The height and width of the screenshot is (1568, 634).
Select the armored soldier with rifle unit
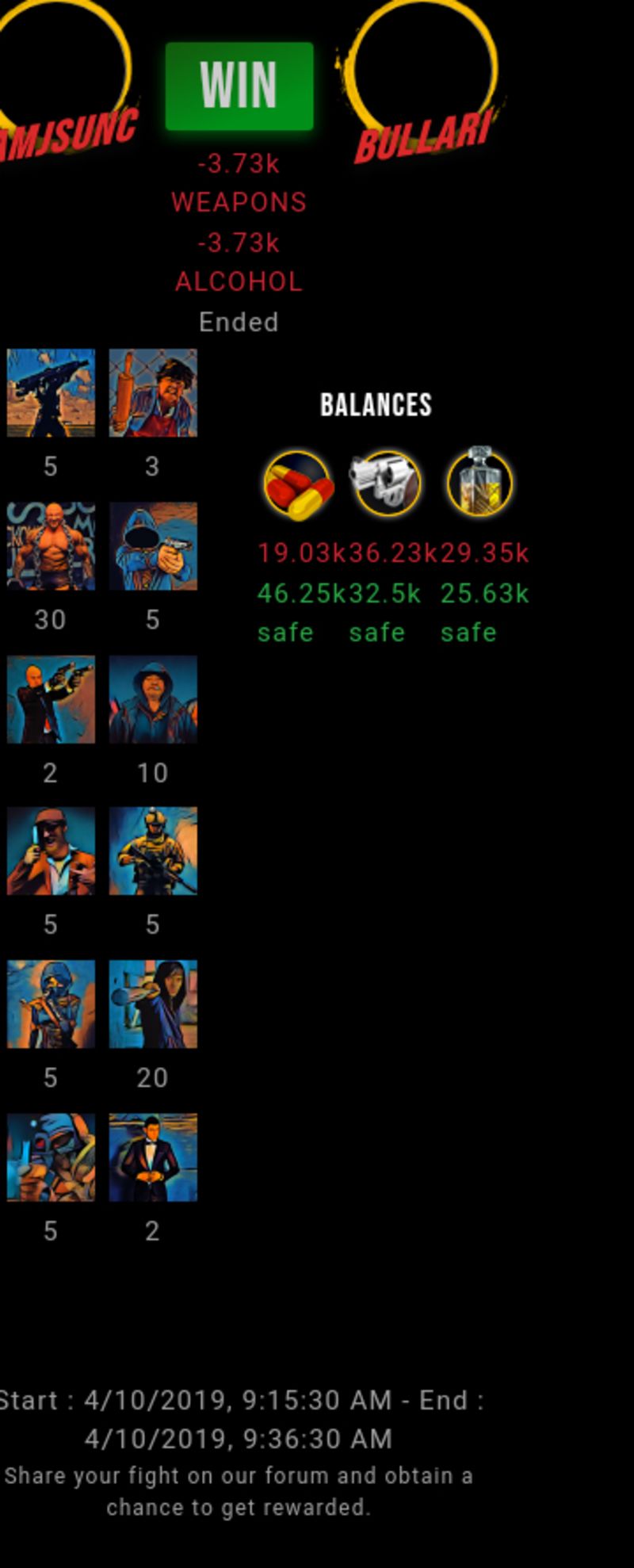(153, 851)
